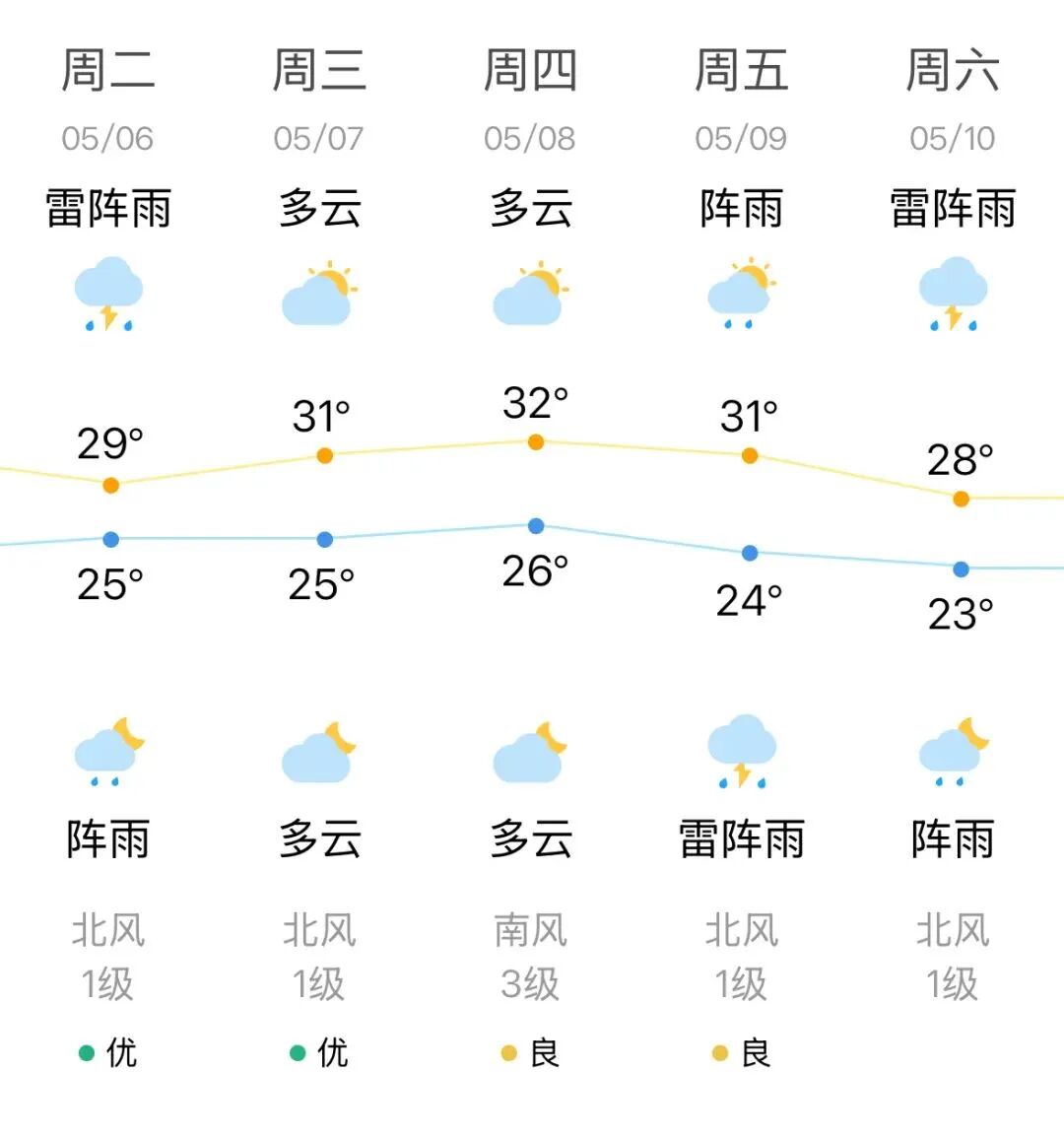Image resolution: width=1064 pixels, height=1137 pixels.
Task: Select the 周六 forecast column
Action: (x=954, y=69)
